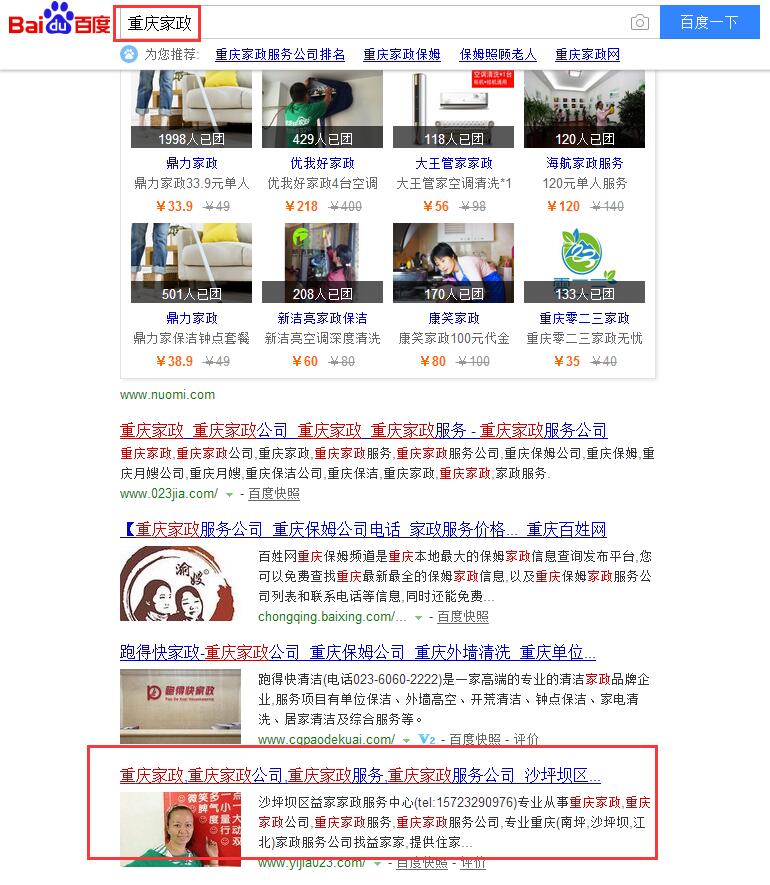Open the 康笑家政 deal card

pos(453,318)
